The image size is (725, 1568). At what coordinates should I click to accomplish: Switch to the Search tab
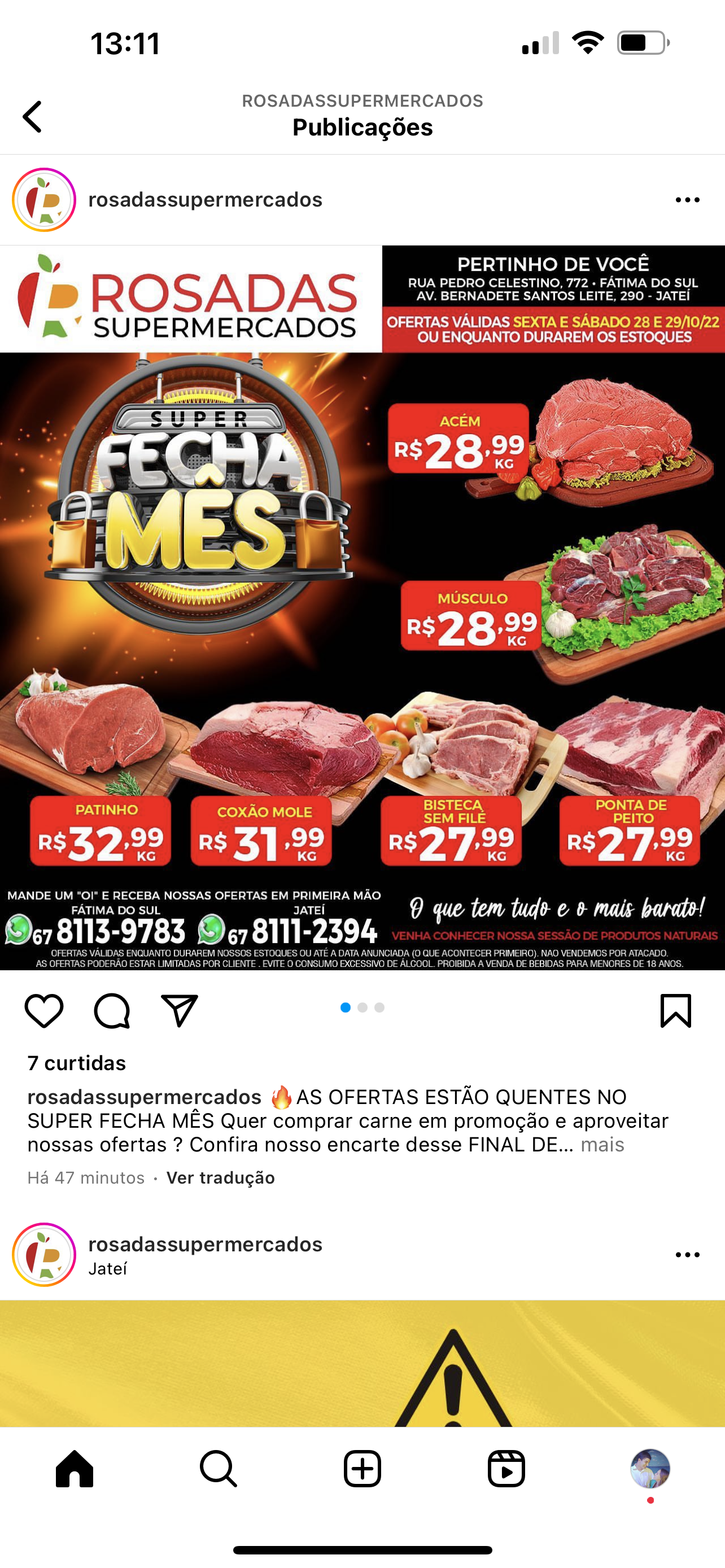point(219,1469)
